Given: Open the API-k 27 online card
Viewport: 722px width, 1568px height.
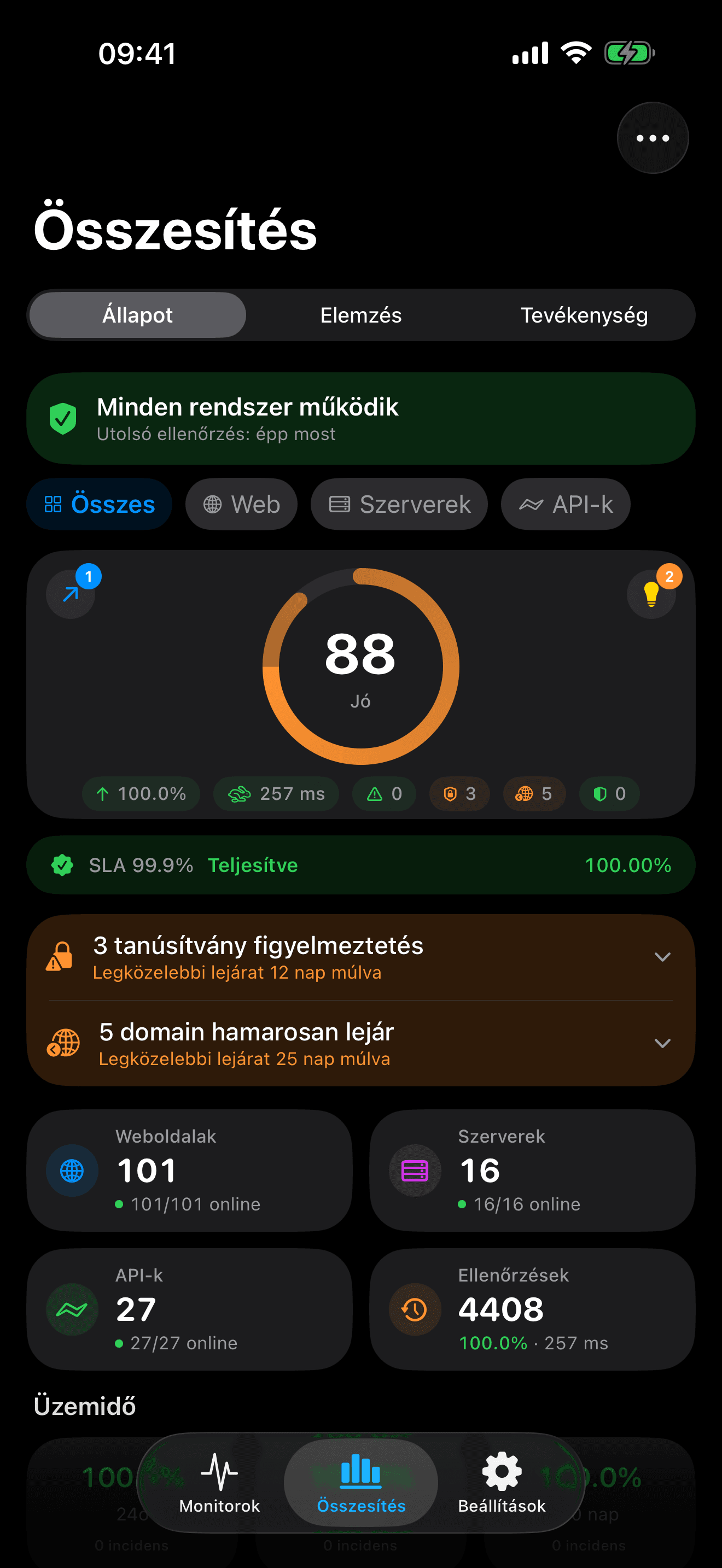Looking at the screenshot, I should pyautogui.click(x=189, y=1309).
